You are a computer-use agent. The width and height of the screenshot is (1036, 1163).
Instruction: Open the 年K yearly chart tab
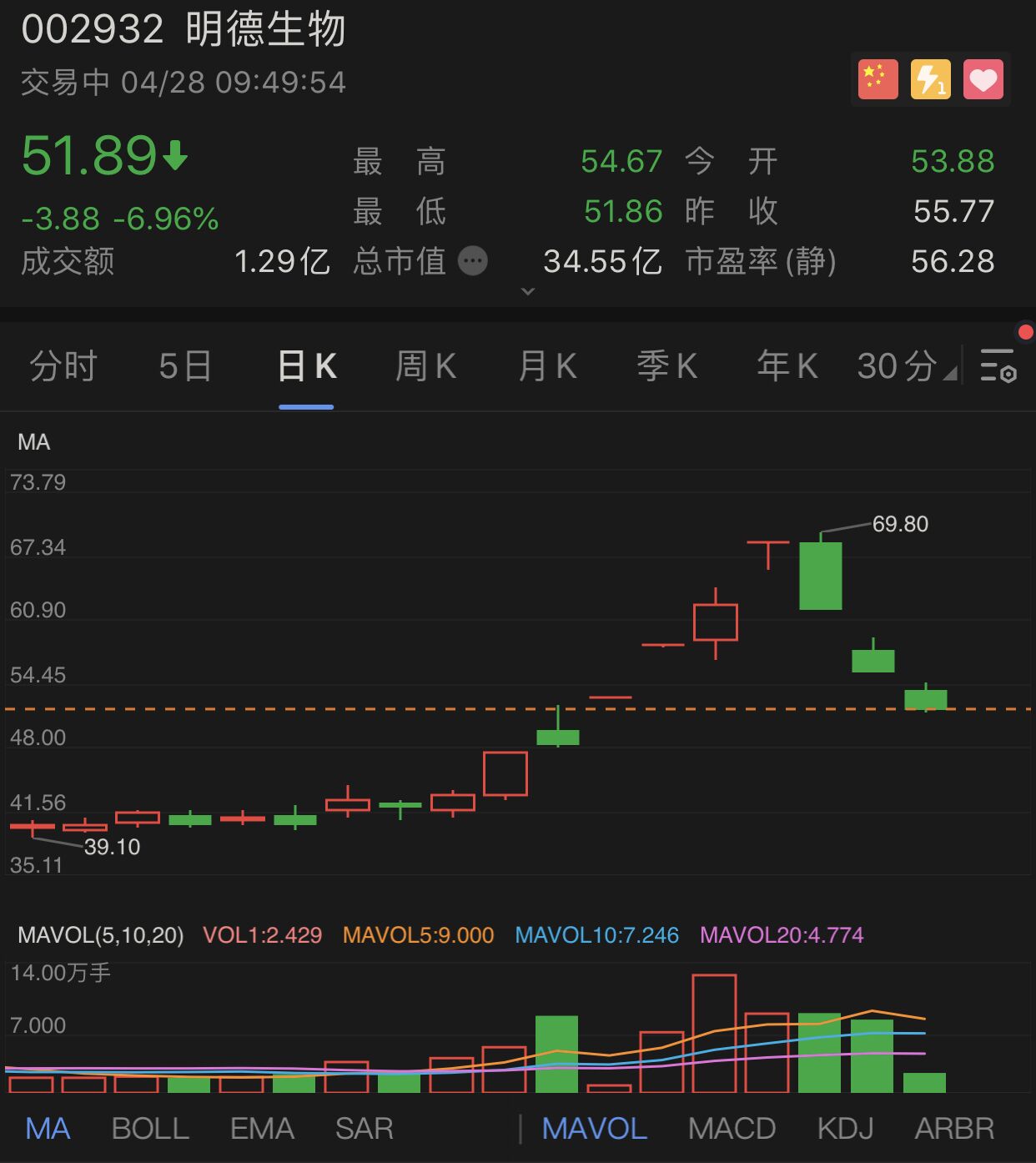coord(787,366)
